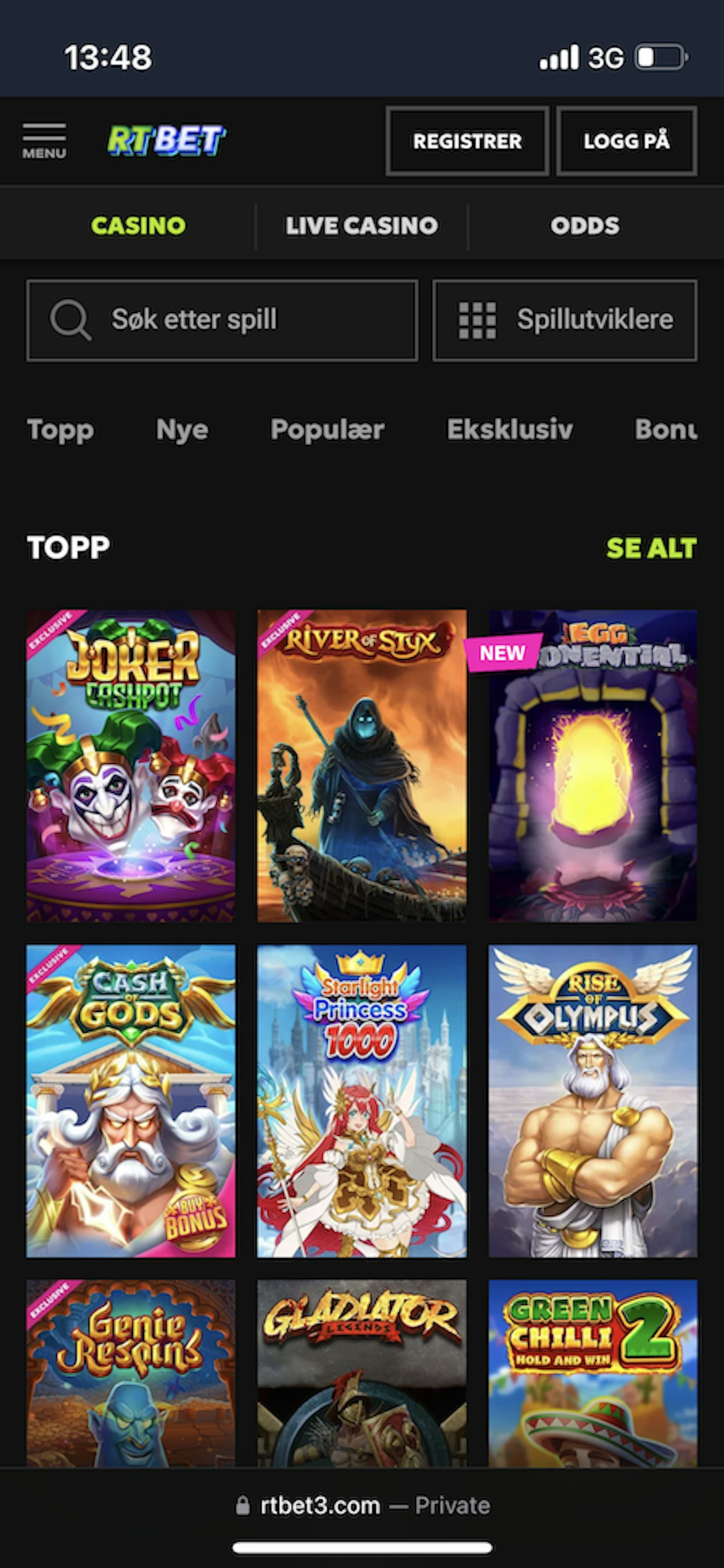This screenshot has height=1568, width=724.
Task: Select the Nye category
Action: (x=182, y=430)
